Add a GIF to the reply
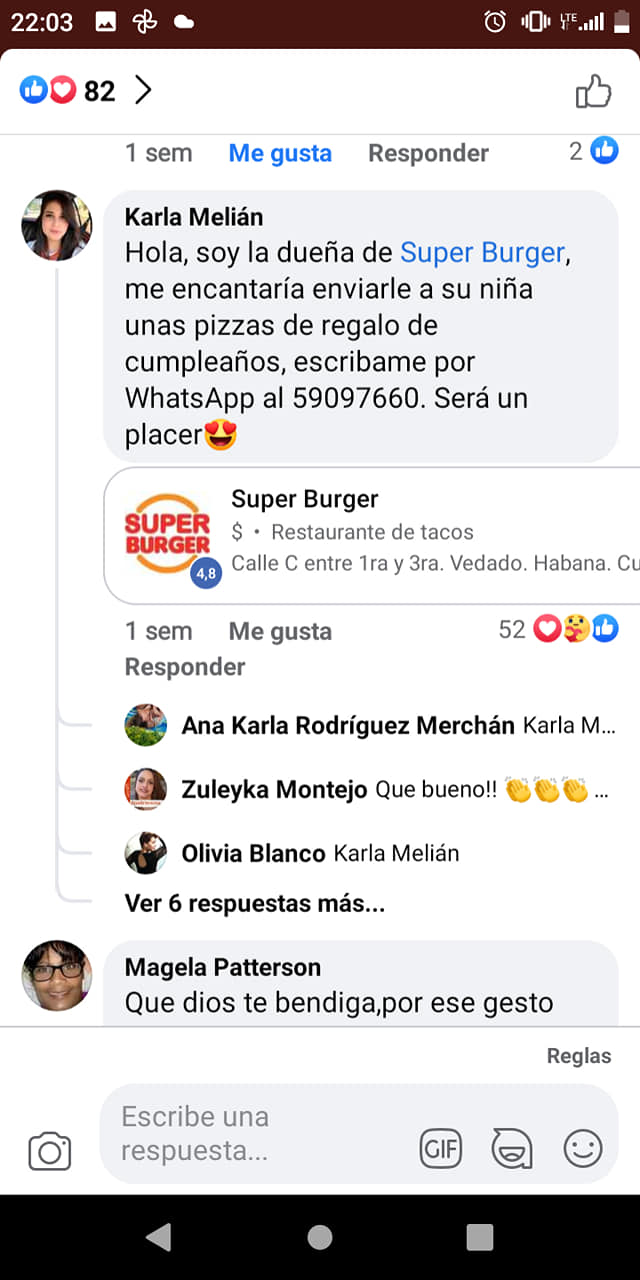This screenshot has height=1280, width=640. (441, 1149)
